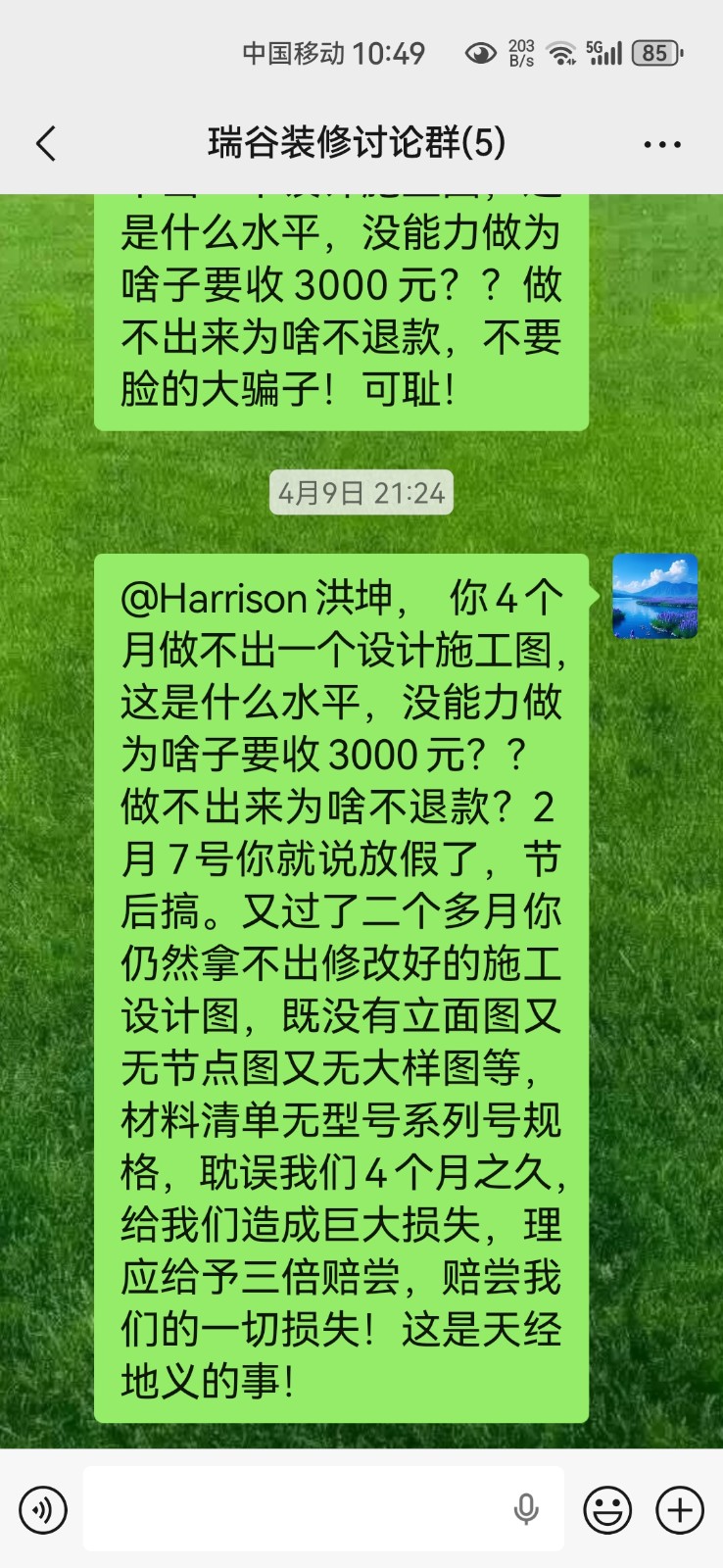Go back from 瑞谷装修讨论群 chat
723x1568 pixels.
point(46,144)
